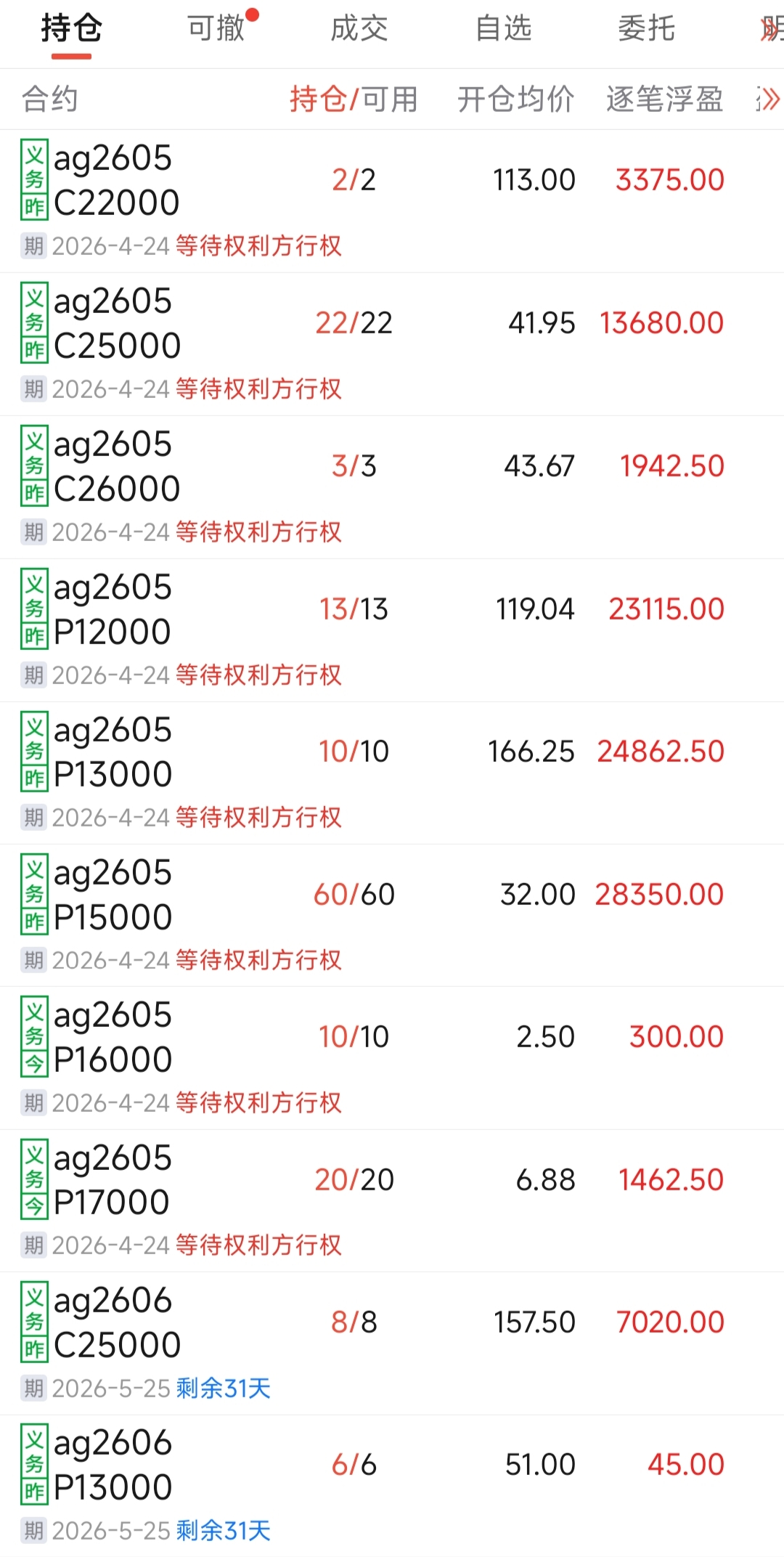
Task: Select the 持仓 tab
Action: (71, 29)
